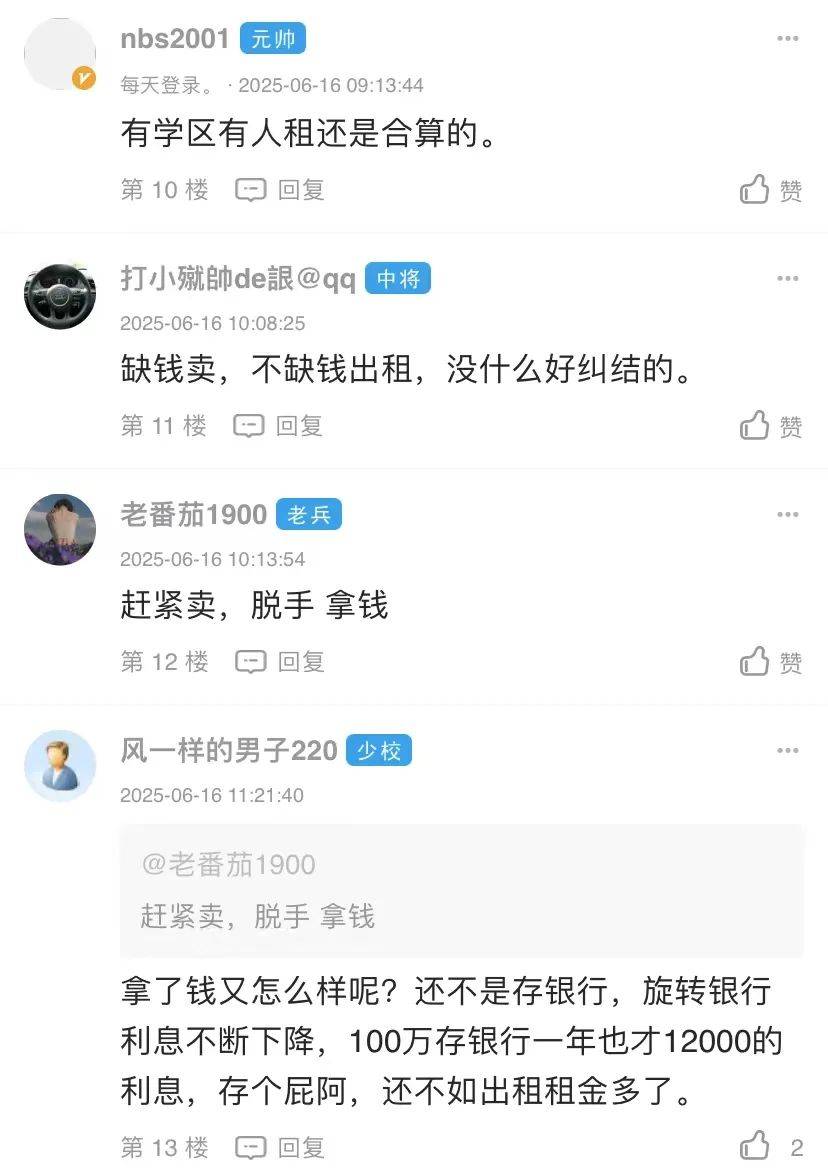Open the quoted comment from @老番茄1900
Viewport: 828px width, 1170px height.
click(x=461, y=890)
